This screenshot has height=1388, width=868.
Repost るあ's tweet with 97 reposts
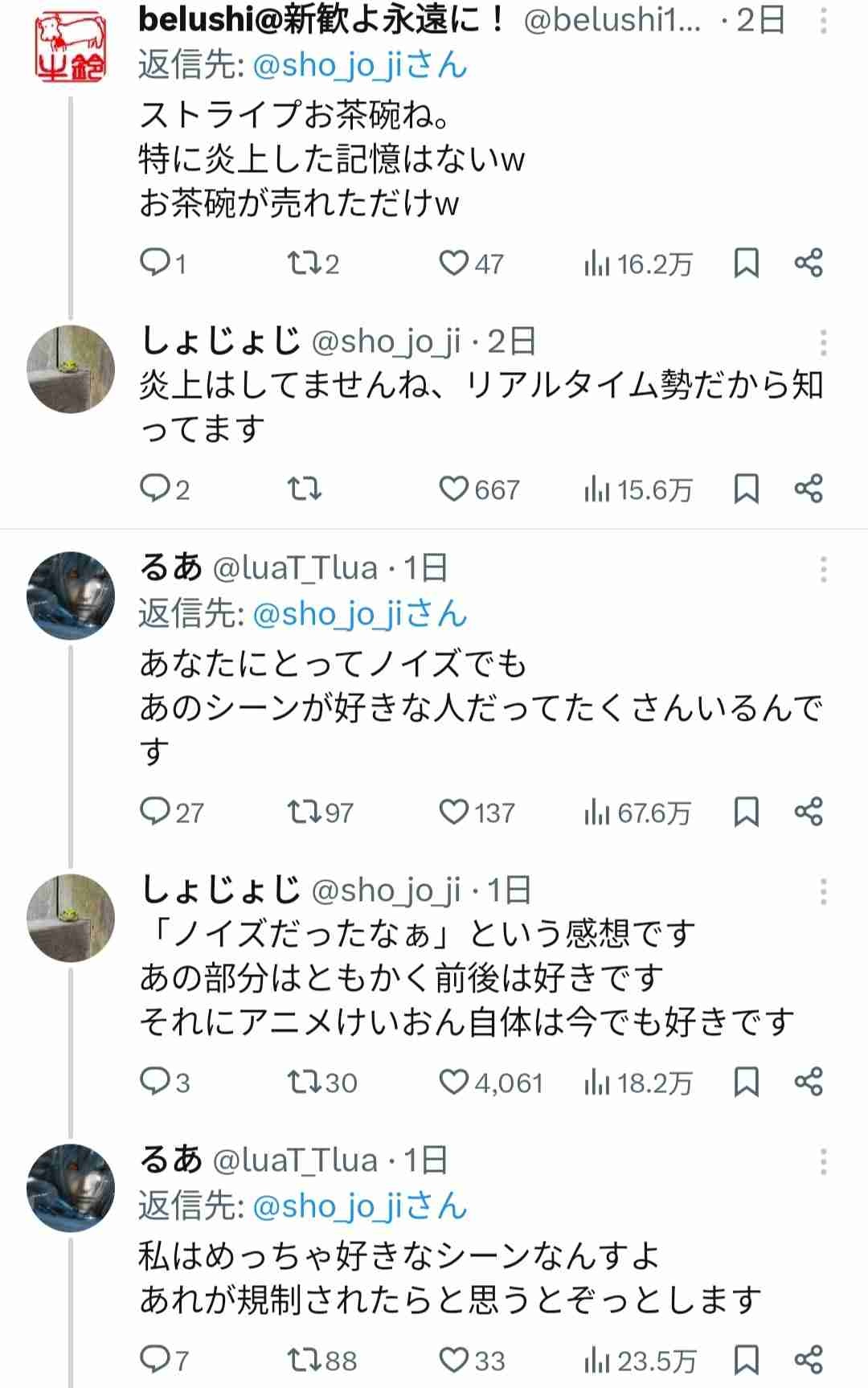point(305,812)
